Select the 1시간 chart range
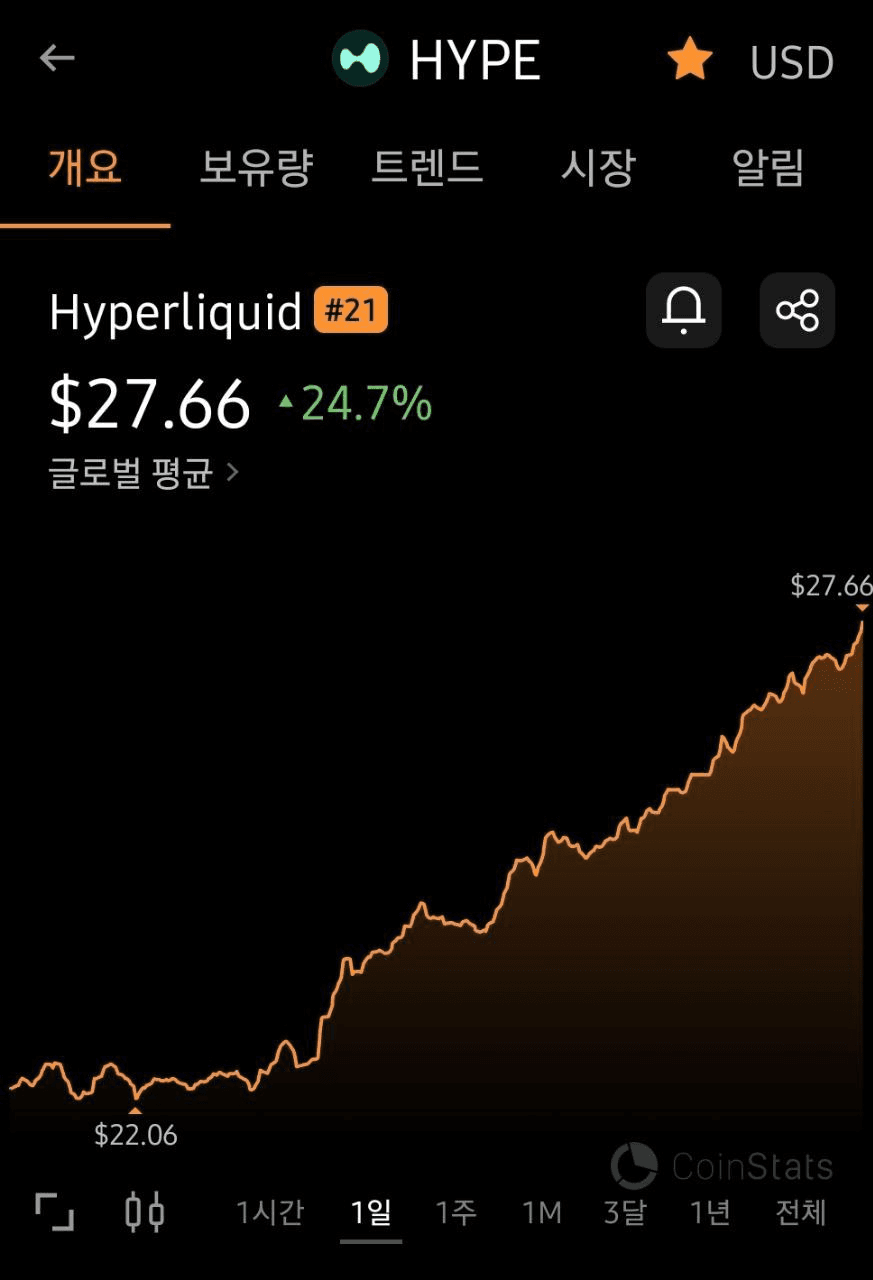 coord(270,1213)
